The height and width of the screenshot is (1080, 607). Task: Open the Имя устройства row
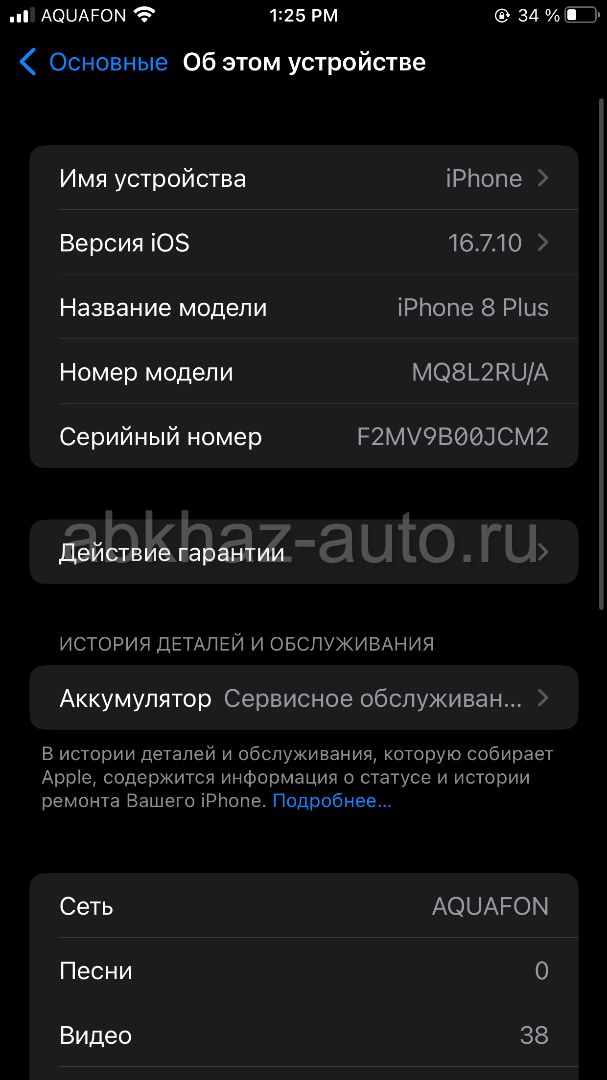click(303, 178)
